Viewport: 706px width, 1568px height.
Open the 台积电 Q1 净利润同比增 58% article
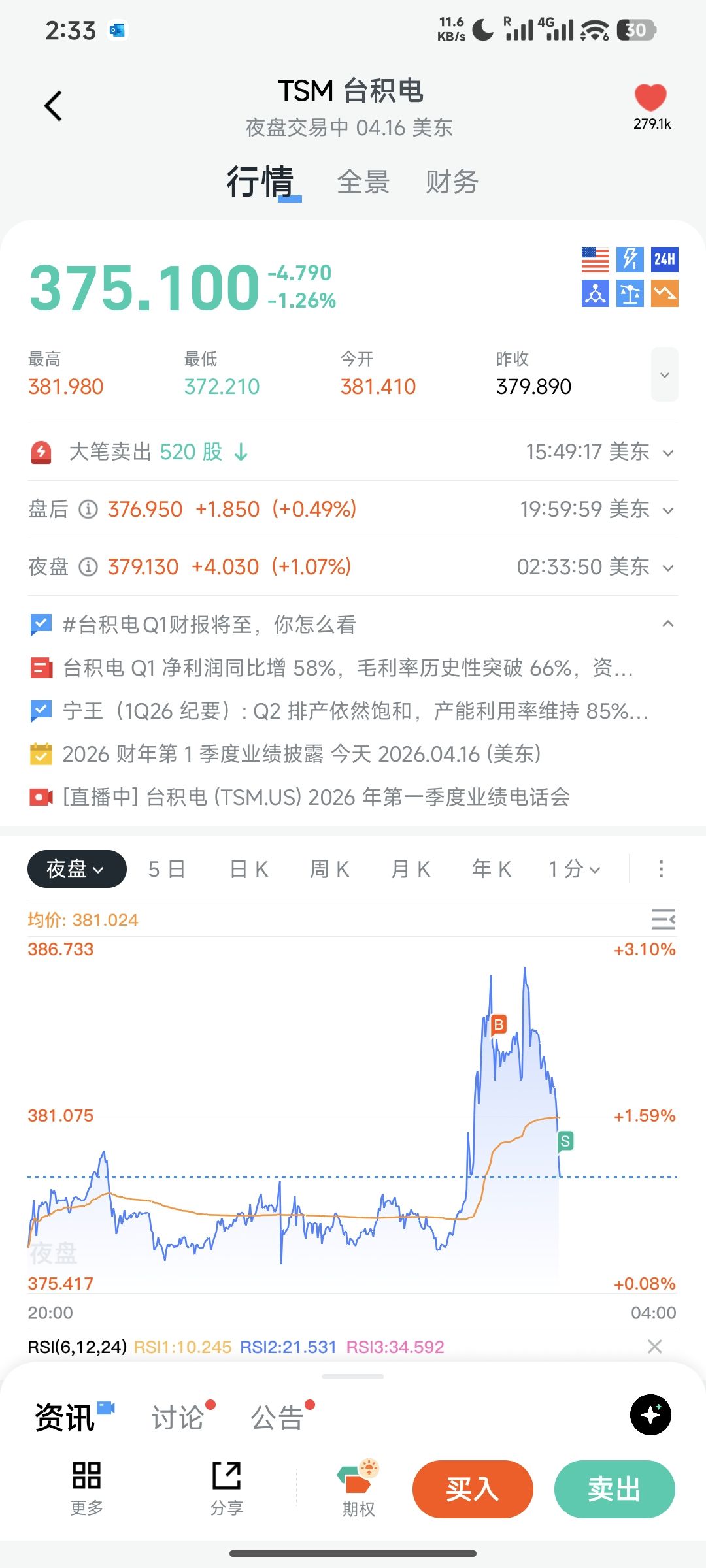coord(346,668)
